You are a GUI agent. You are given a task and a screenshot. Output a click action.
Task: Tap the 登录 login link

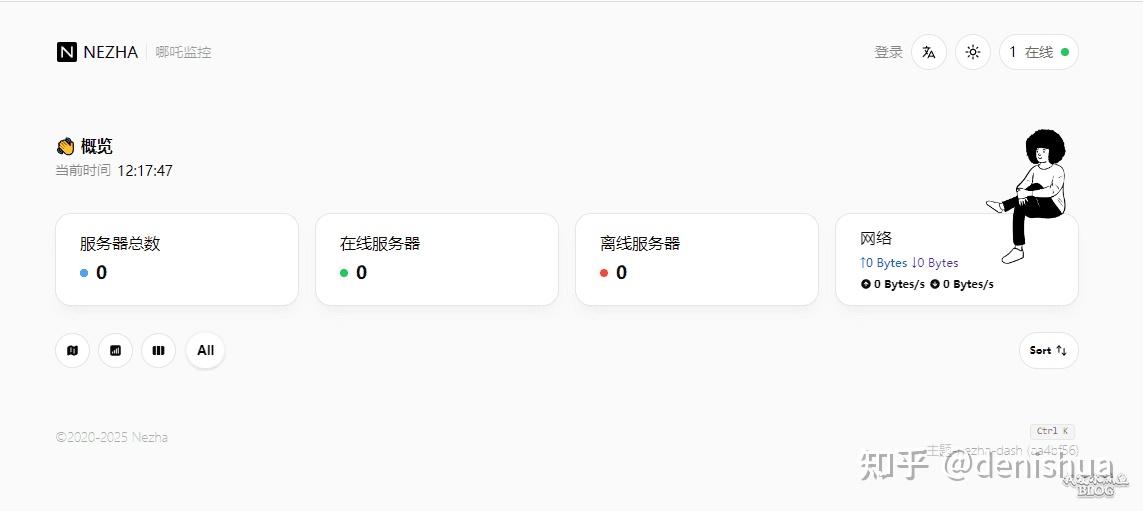888,52
